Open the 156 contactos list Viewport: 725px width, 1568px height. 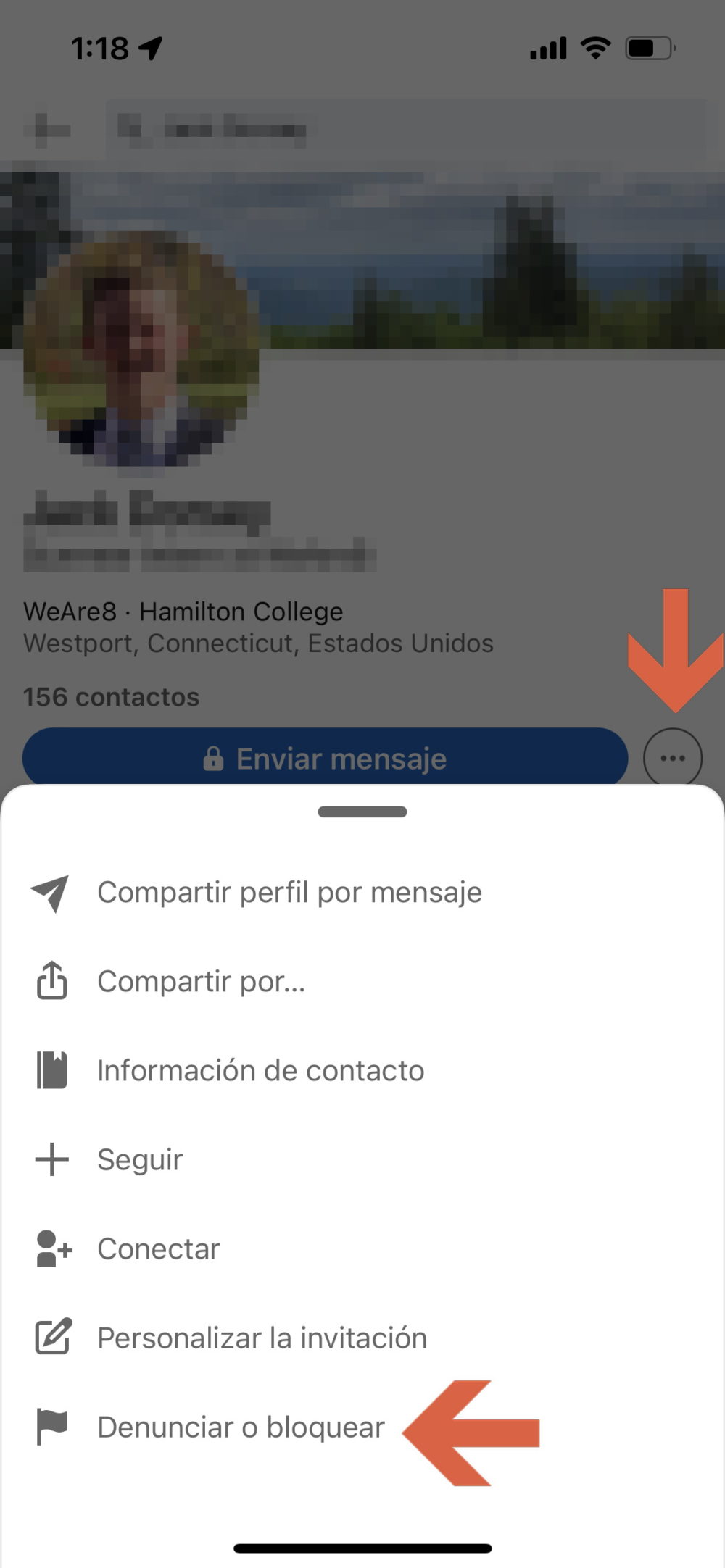coord(111,697)
